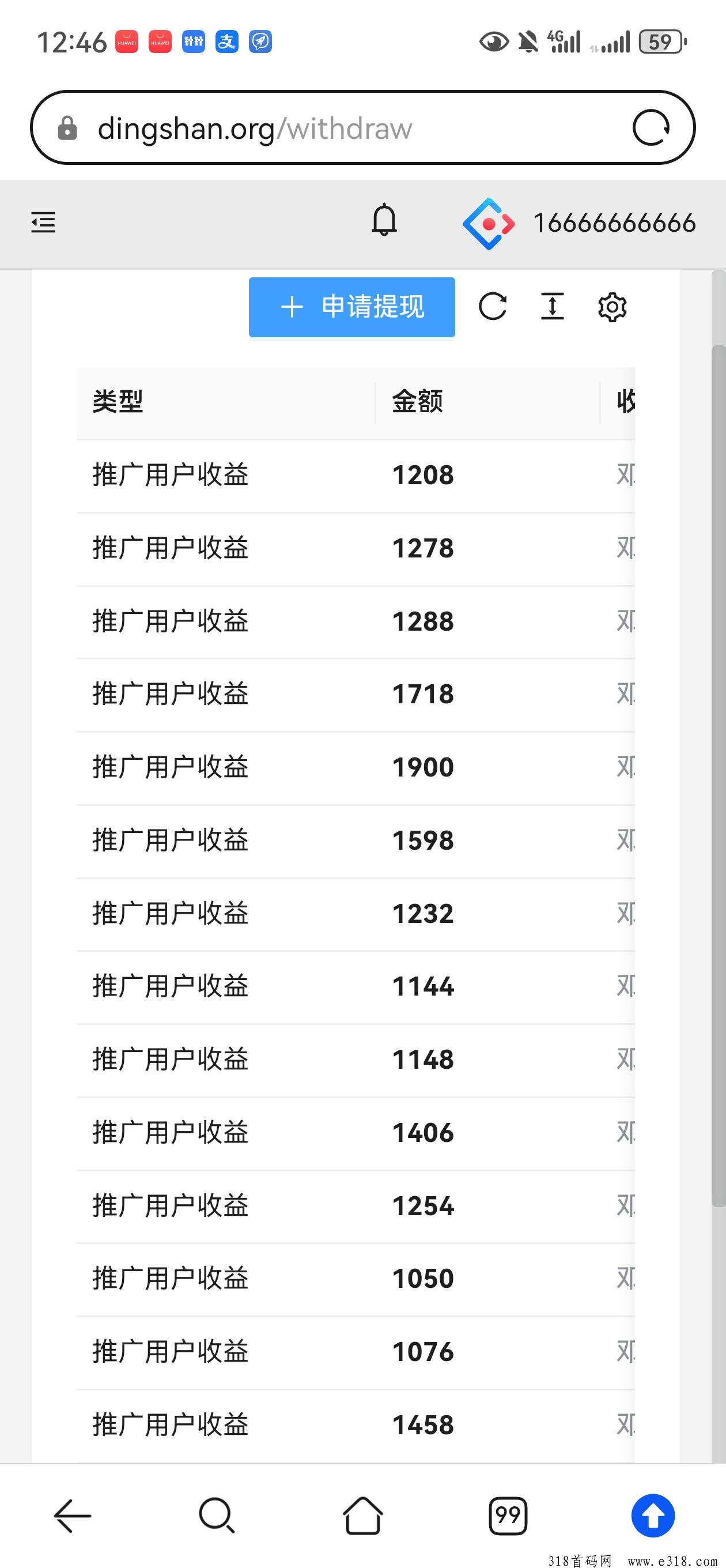Go to the browser home page

pyautogui.click(x=362, y=1516)
